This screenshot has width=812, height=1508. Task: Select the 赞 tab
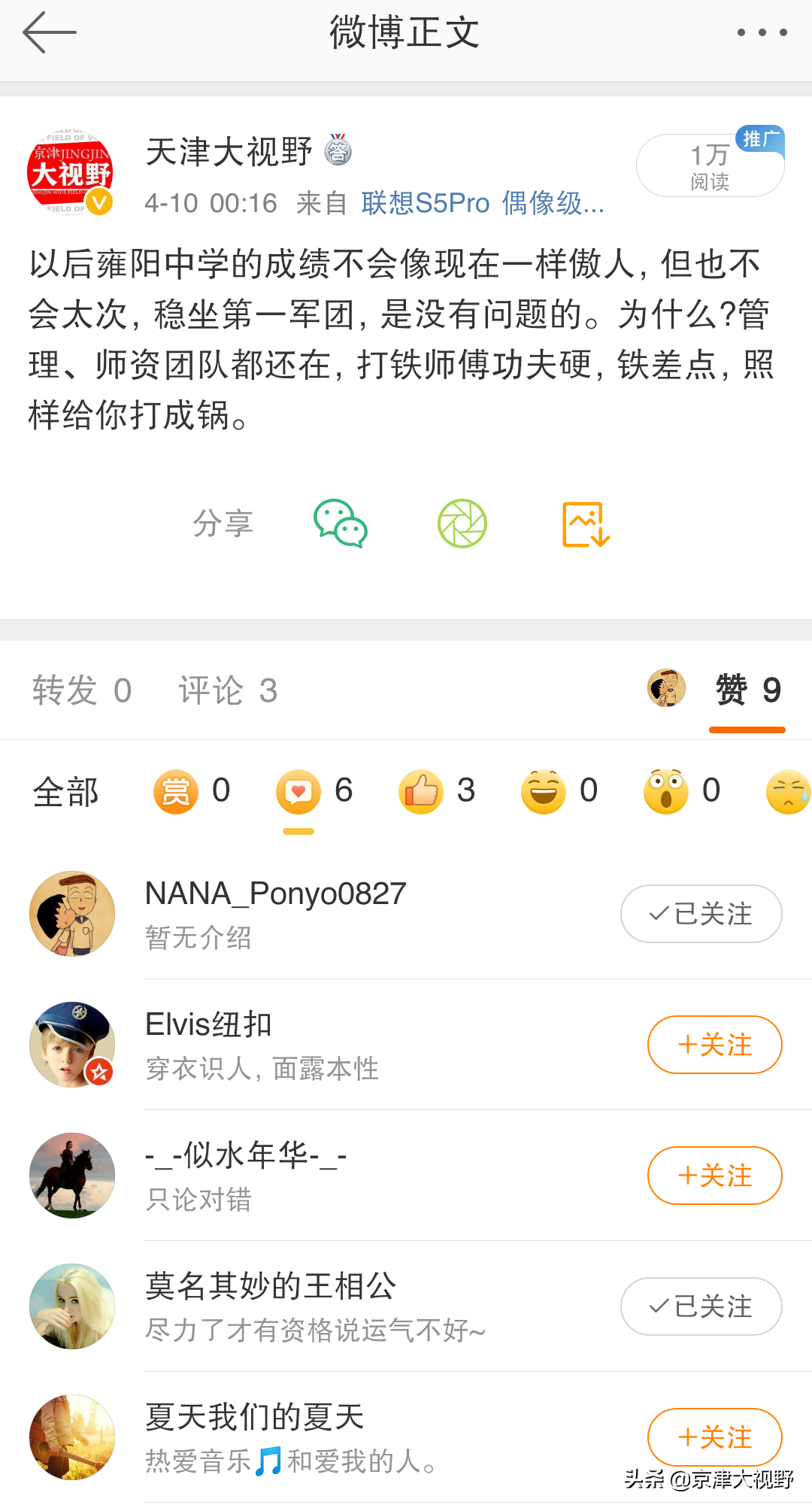747,690
